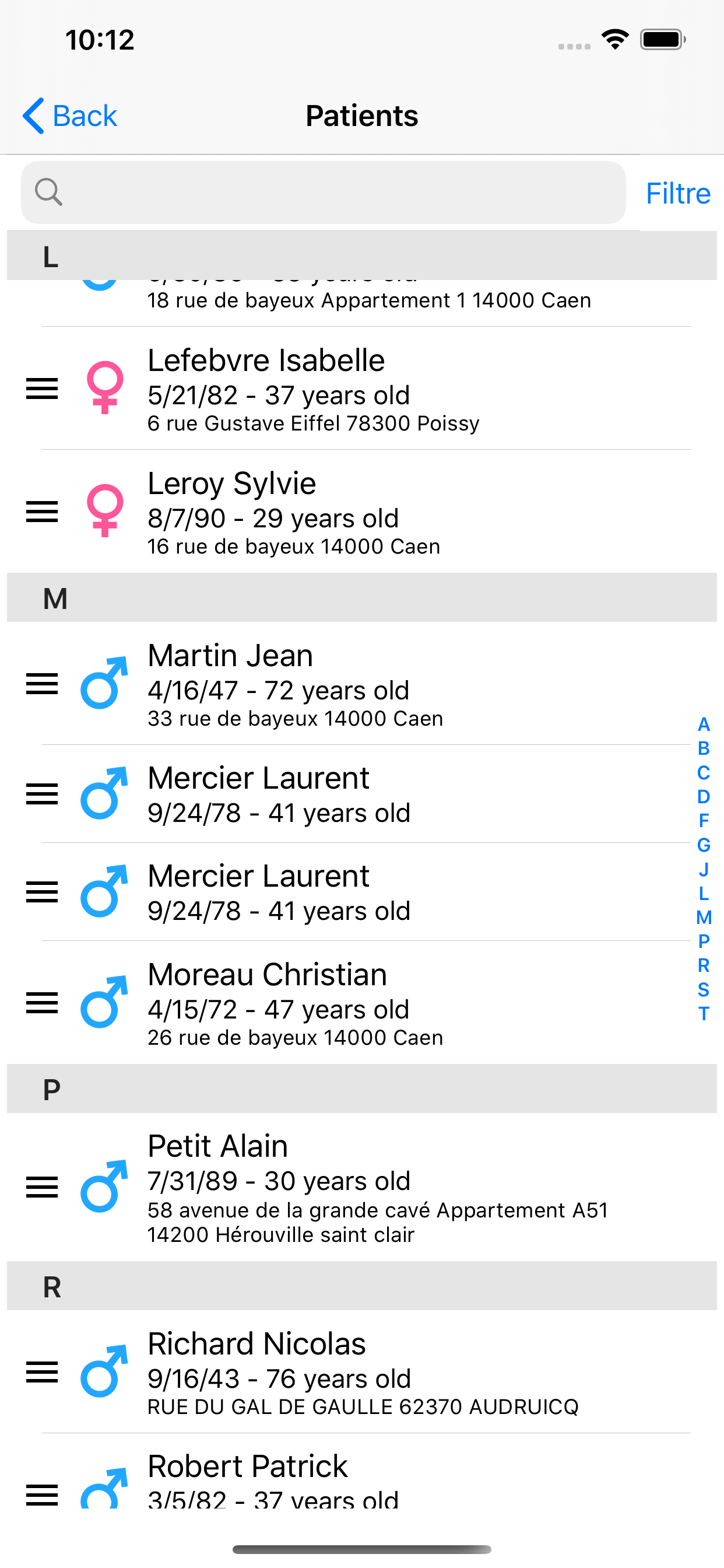Open Lefebvre Isabelle's patient record
Viewport: 724px width, 1568px height.
point(362,388)
